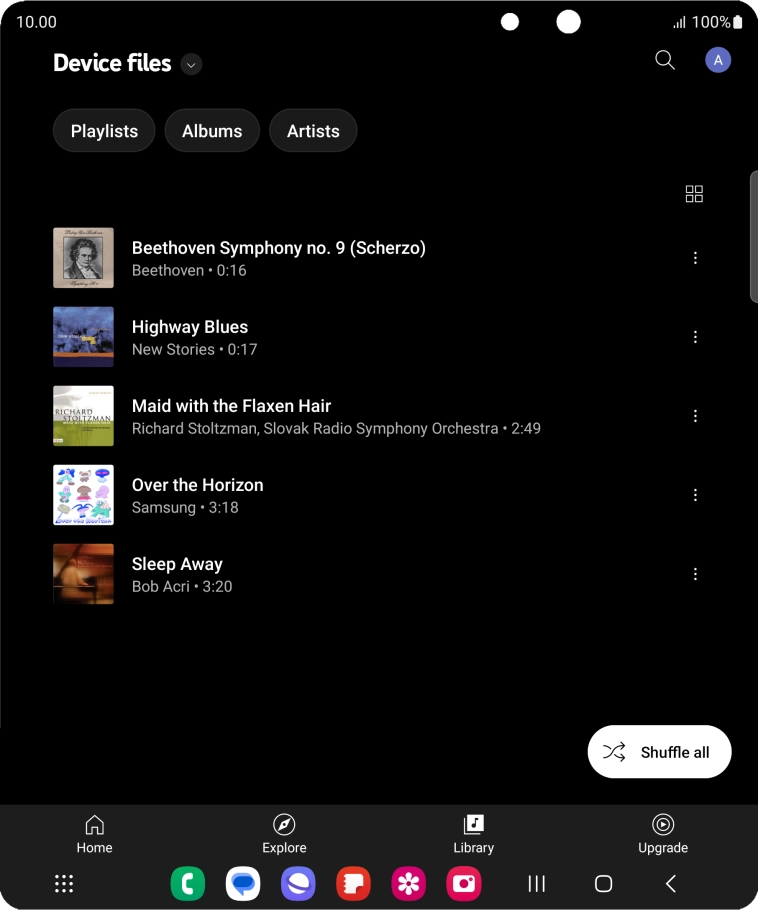Play Maid with the Flaxen Hair

pyautogui.click(x=231, y=416)
